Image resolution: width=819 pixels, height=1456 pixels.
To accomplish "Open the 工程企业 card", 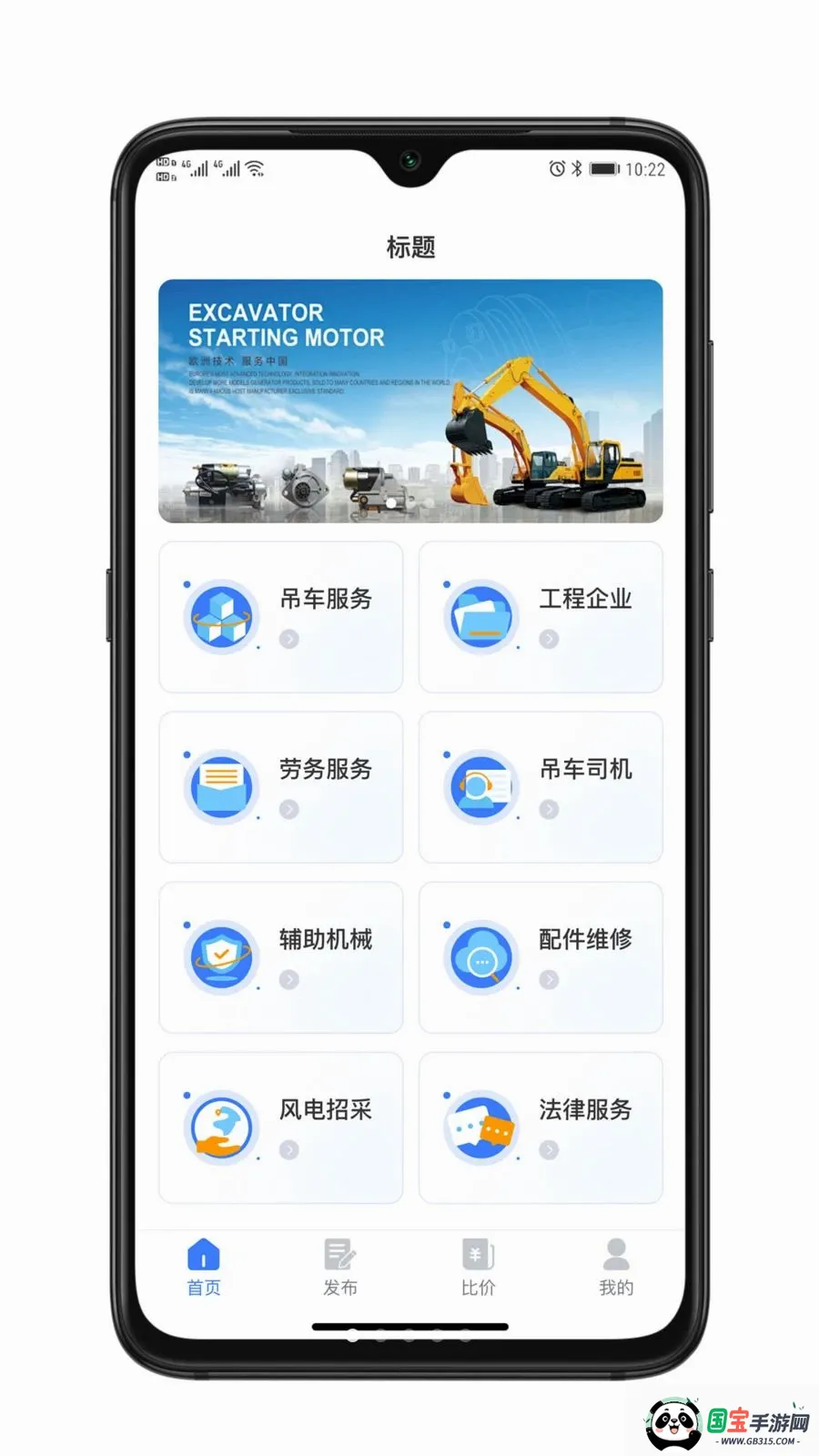I will [x=541, y=617].
